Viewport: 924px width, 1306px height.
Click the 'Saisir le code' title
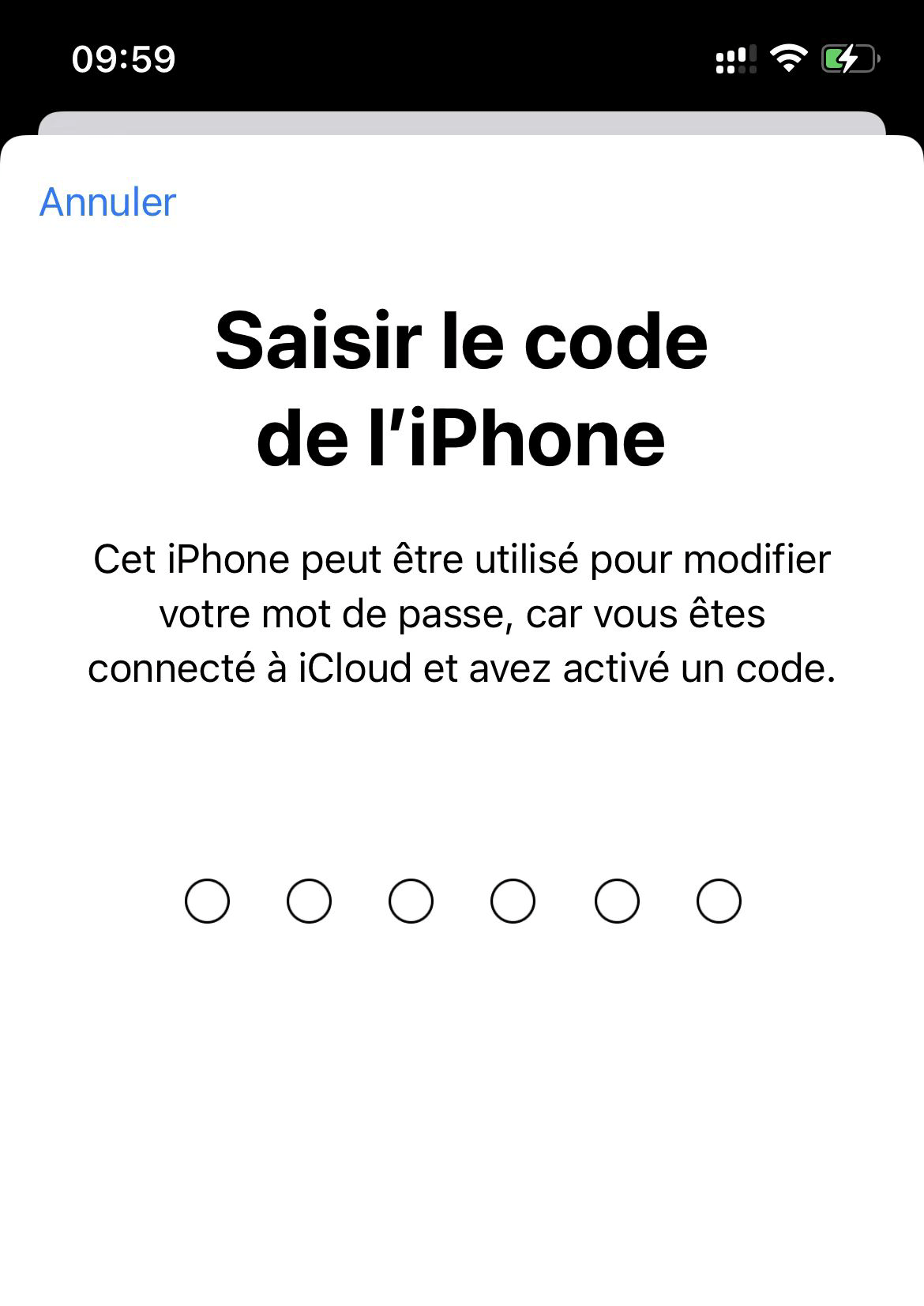[x=462, y=341]
